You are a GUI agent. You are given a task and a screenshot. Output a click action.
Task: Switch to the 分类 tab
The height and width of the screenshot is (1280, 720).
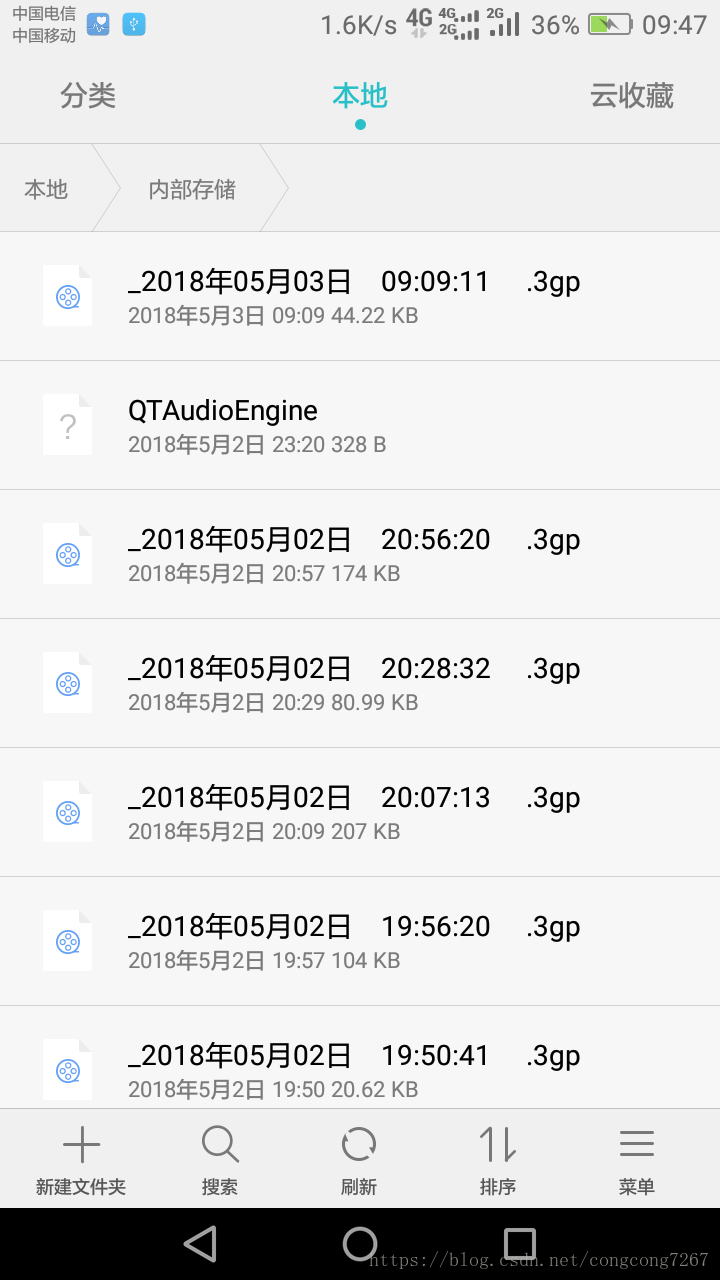[x=88, y=96]
